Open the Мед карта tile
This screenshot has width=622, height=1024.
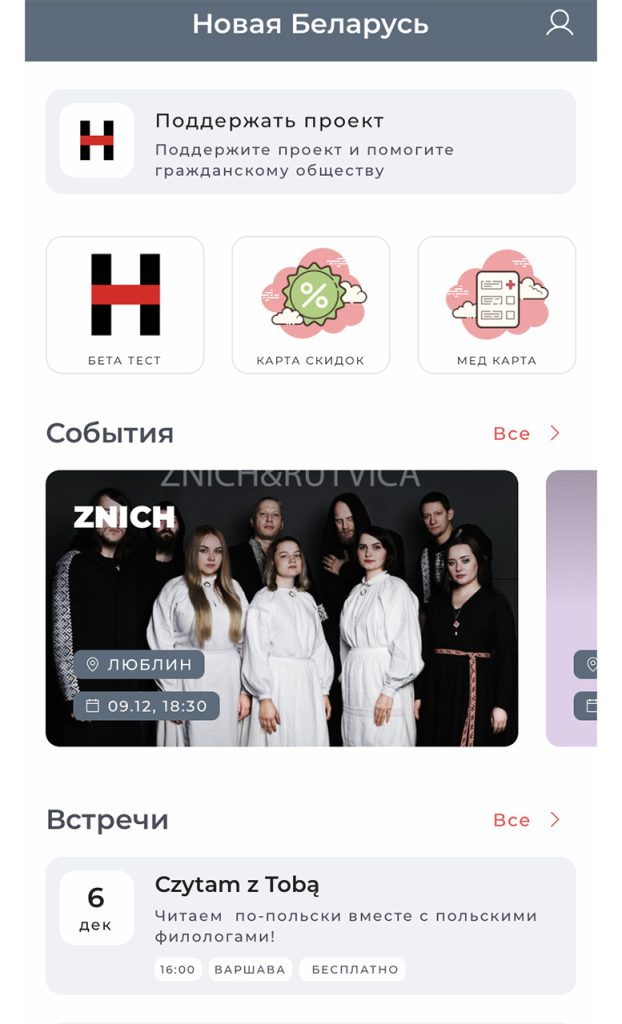point(496,304)
